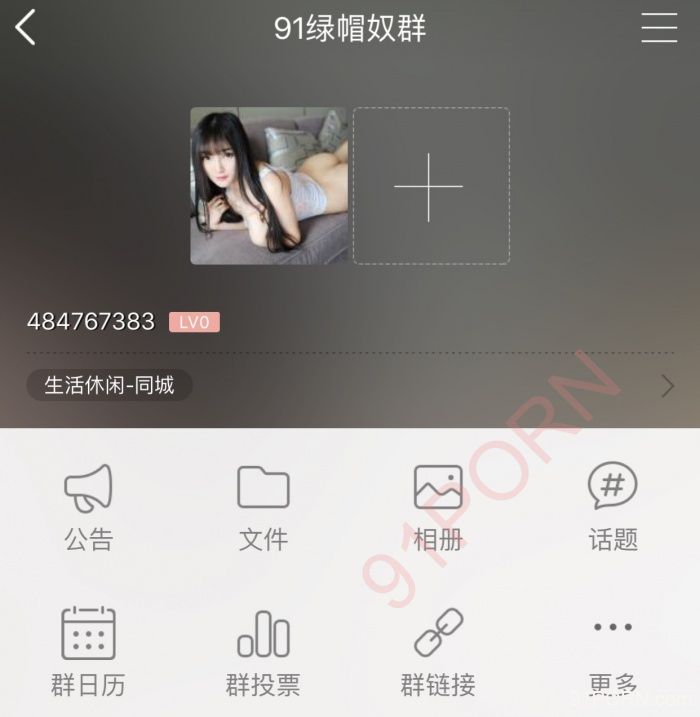Open group 文件 files
The height and width of the screenshot is (717, 700).
pyautogui.click(x=263, y=508)
